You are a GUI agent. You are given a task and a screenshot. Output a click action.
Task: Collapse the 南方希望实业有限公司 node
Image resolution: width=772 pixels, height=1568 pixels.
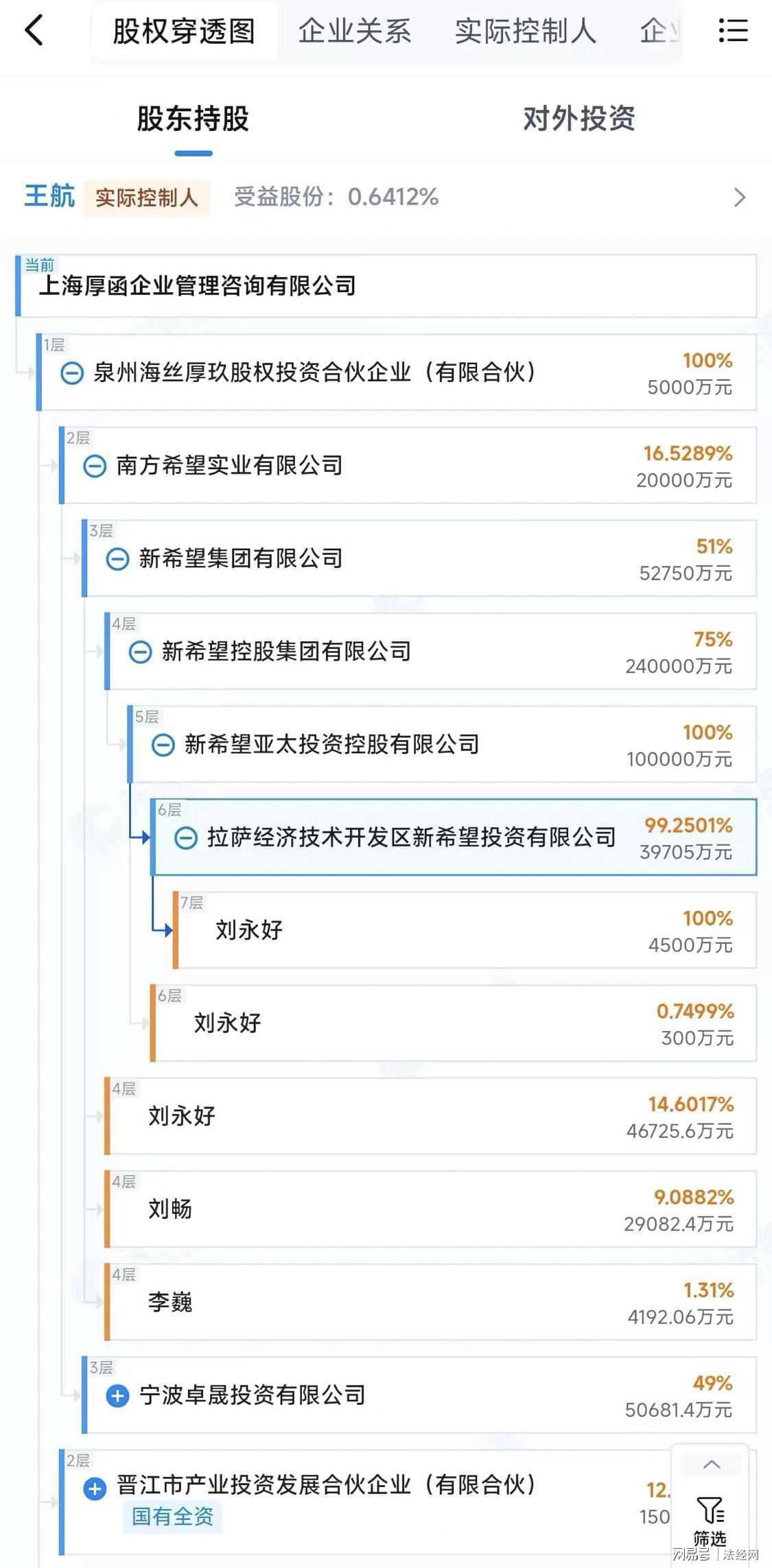[x=95, y=466]
